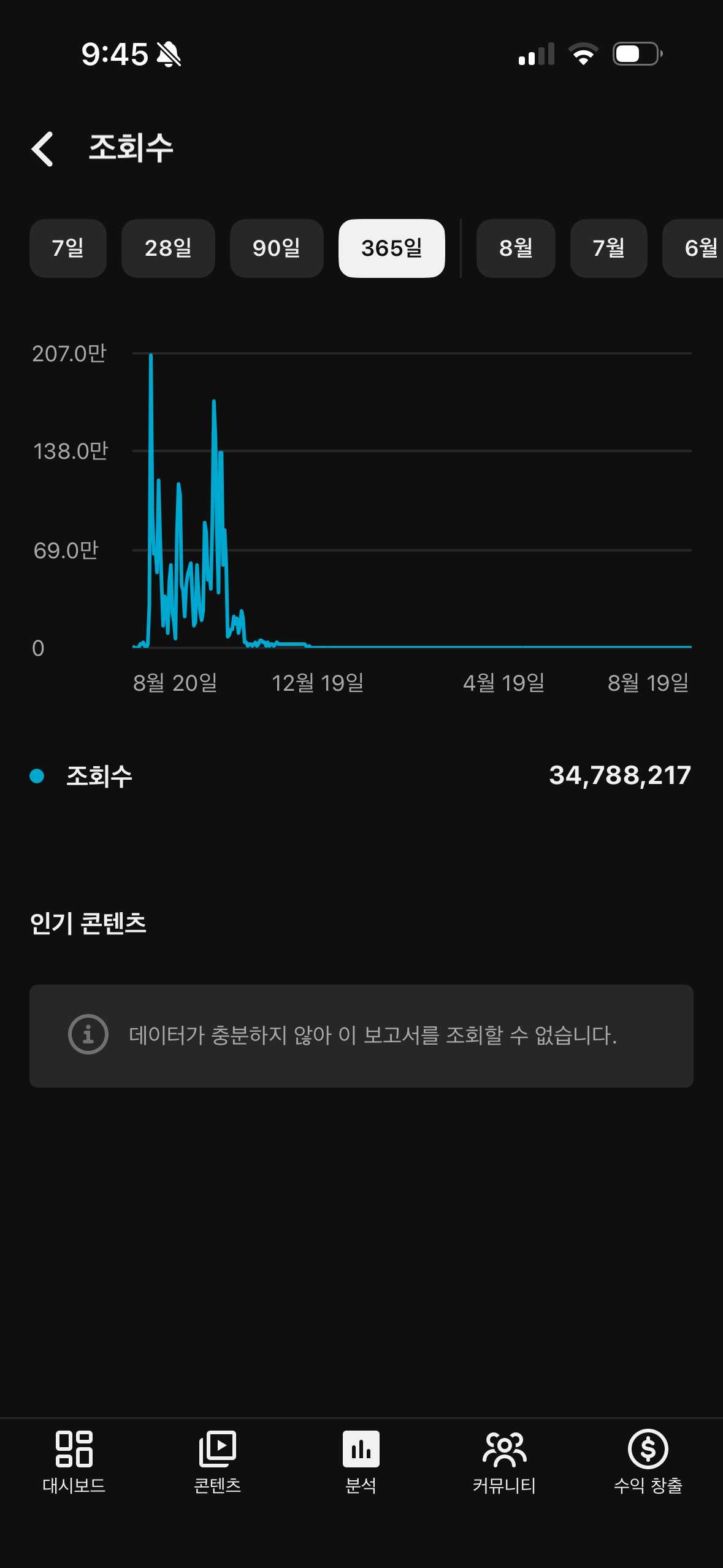The image size is (723, 1568).
Task: Go to the 커뮤니티 tab
Action: pyautogui.click(x=505, y=1462)
